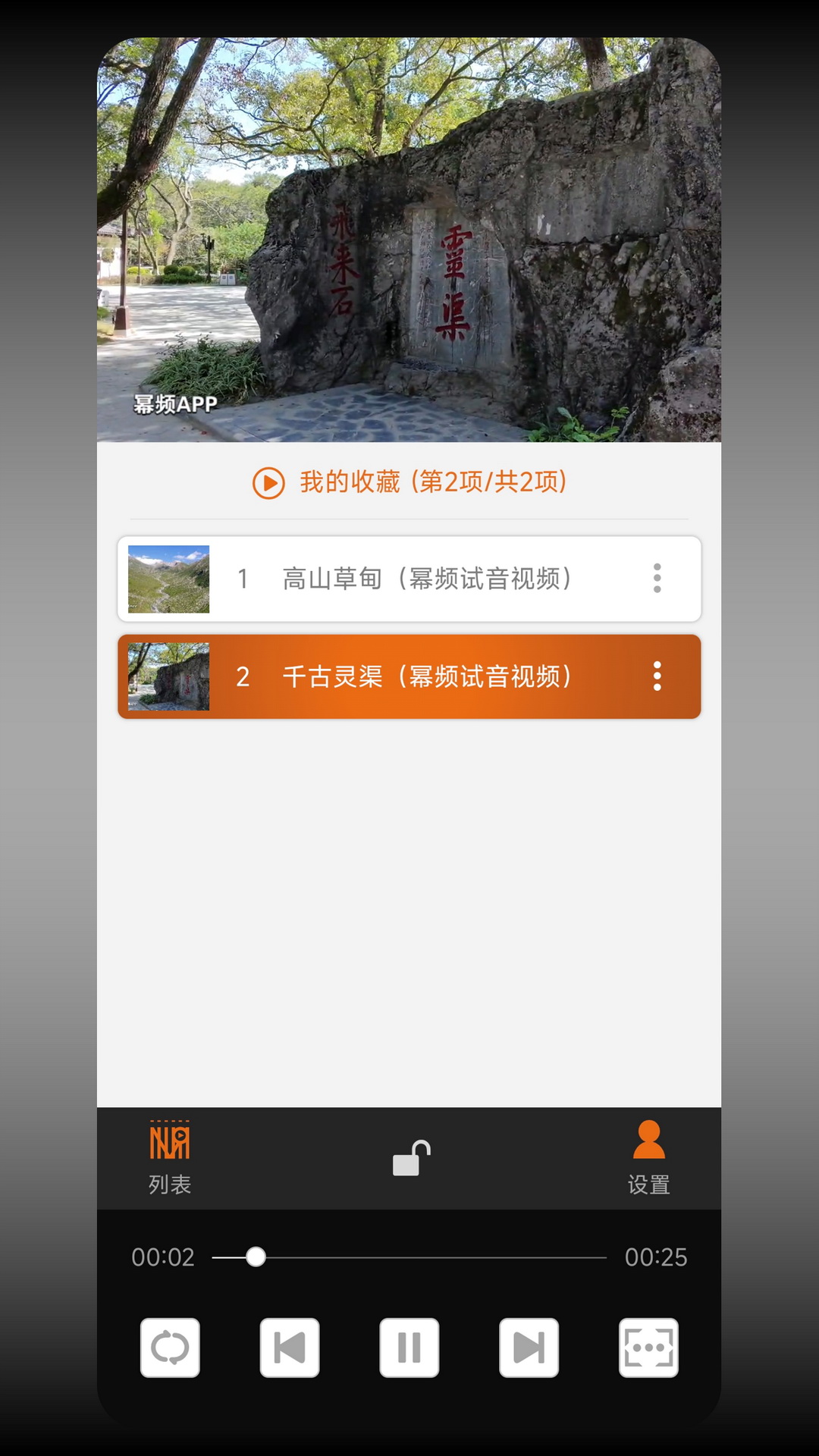Seek along the playback progress bar
Image resolution: width=819 pixels, height=1456 pixels.
(x=409, y=1257)
